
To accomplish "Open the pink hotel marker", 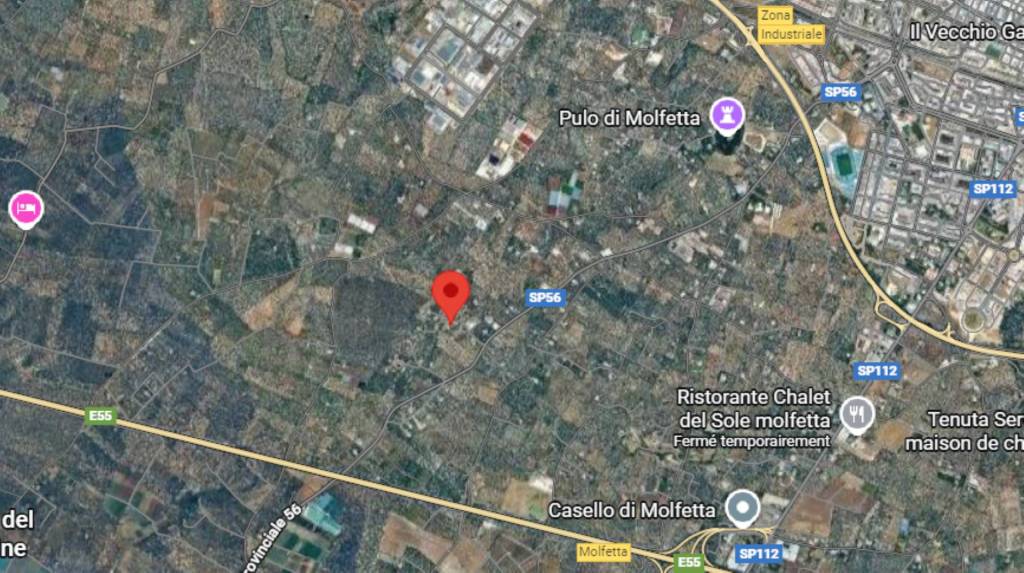I will click(26, 208).
